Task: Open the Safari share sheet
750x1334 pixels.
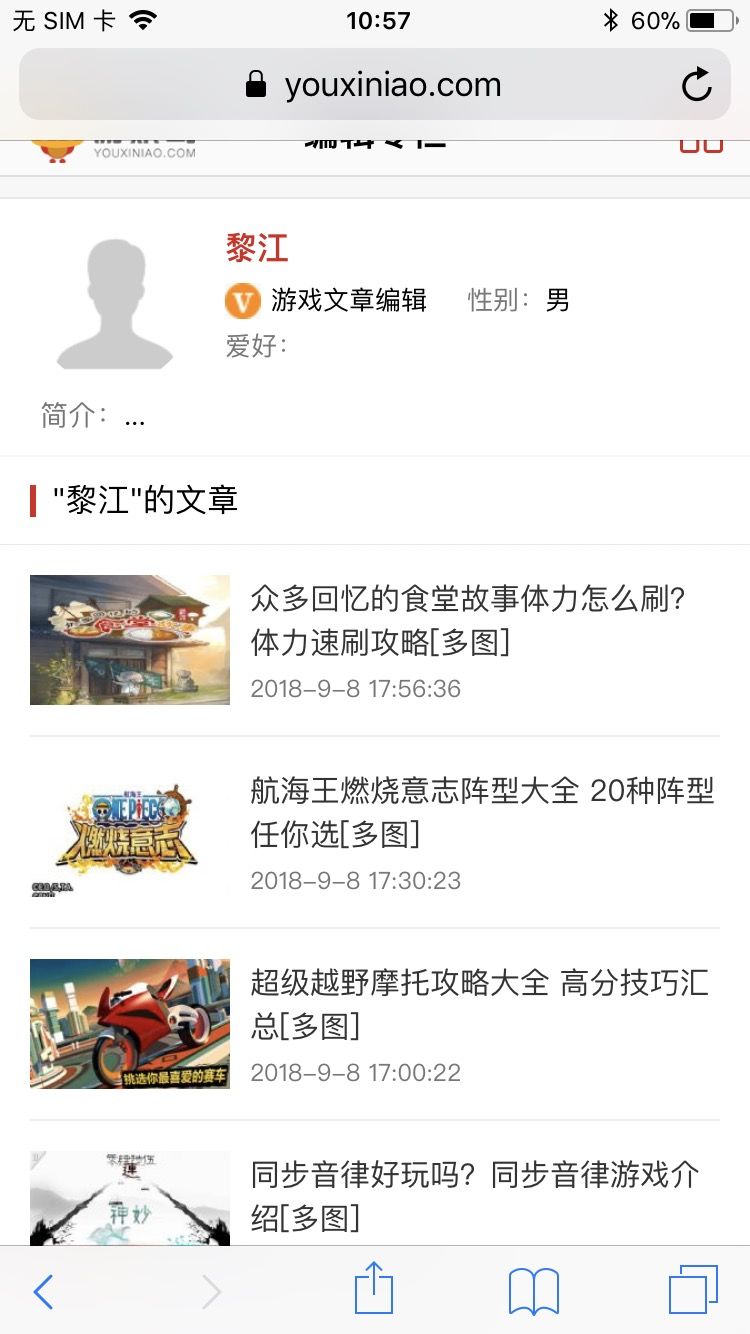Action: tap(374, 1290)
